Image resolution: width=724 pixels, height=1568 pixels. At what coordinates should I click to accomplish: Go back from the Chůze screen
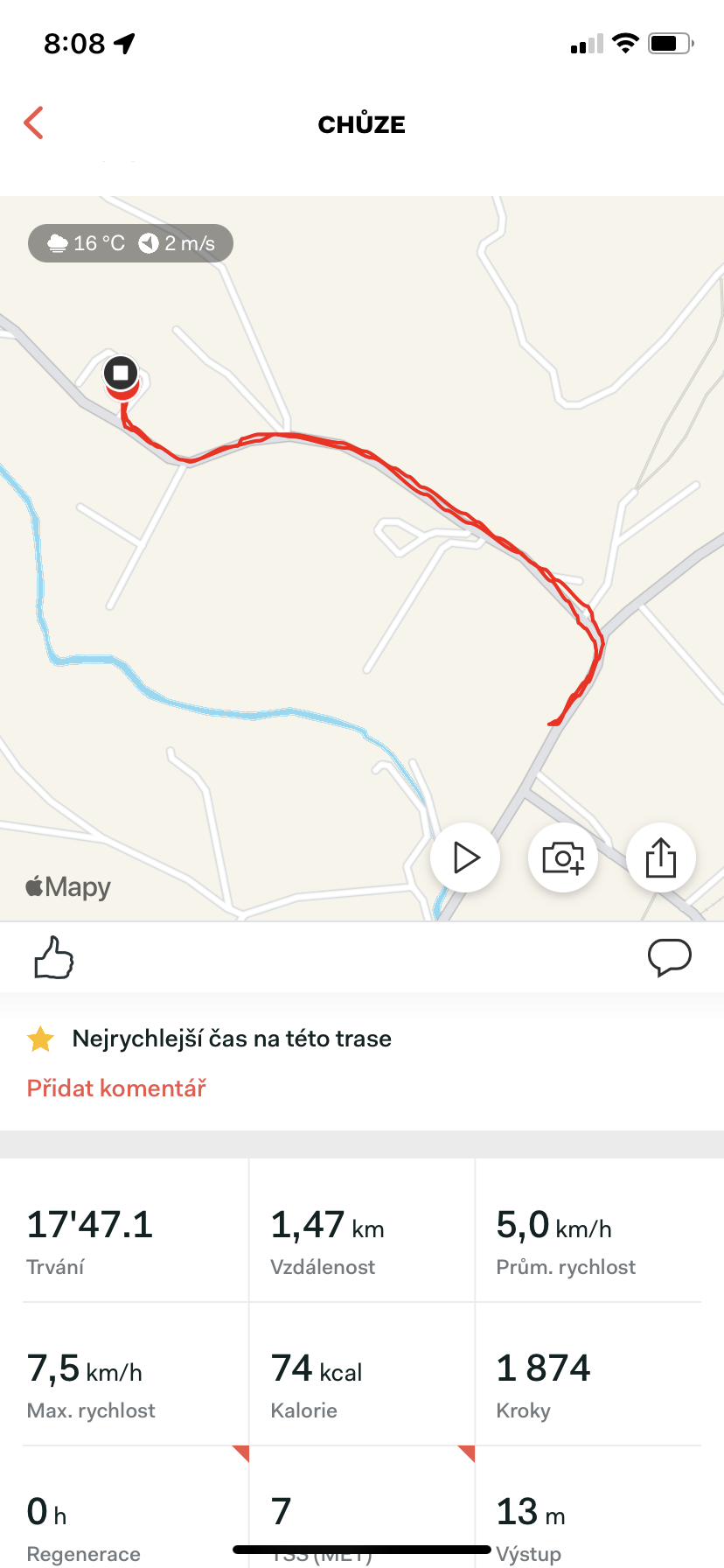tap(34, 123)
